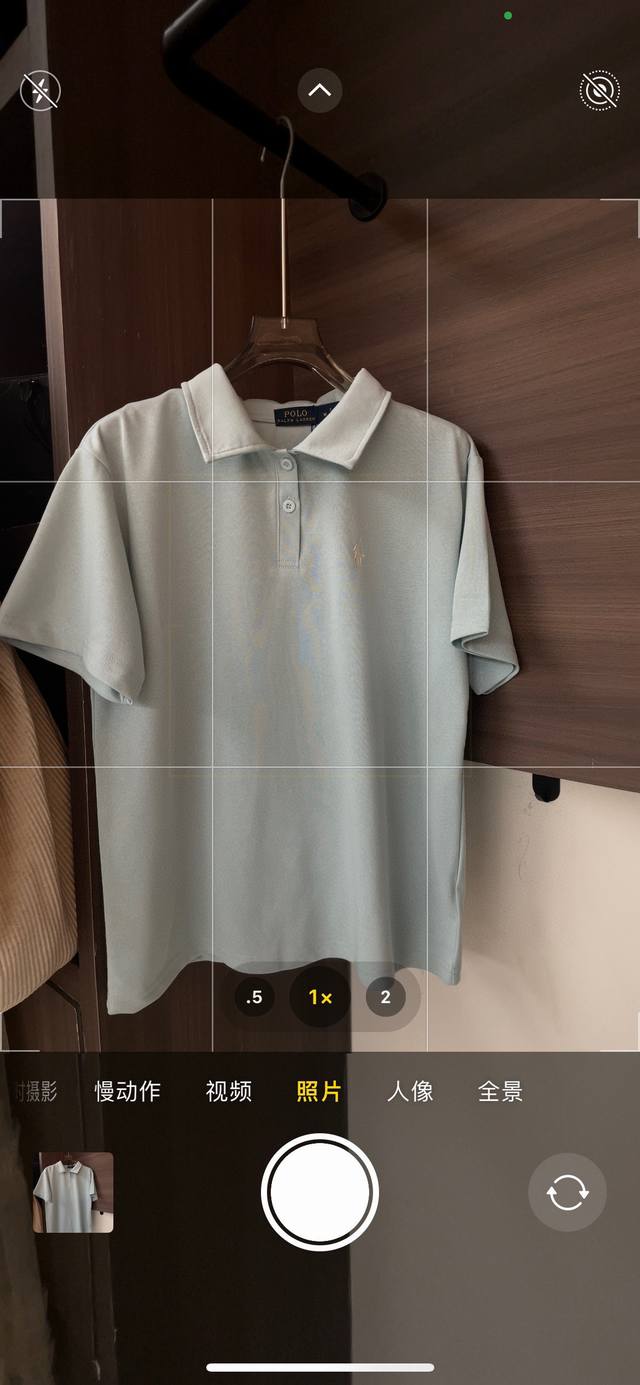Tap the shutter button to take photo
This screenshot has height=1385, width=640.
[320, 1192]
